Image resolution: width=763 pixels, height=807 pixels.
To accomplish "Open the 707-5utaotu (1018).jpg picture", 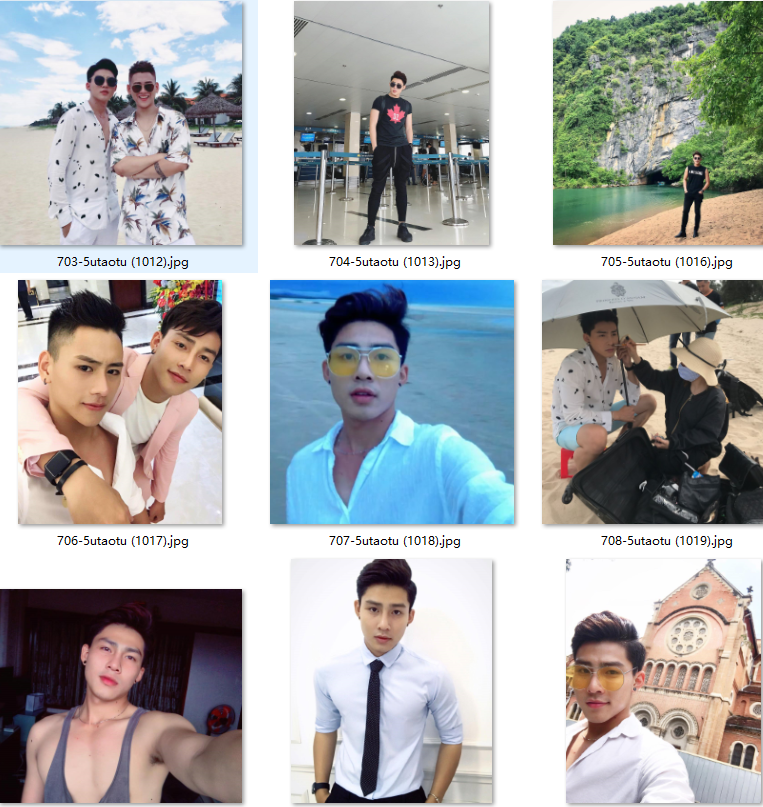I will click(x=391, y=402).
